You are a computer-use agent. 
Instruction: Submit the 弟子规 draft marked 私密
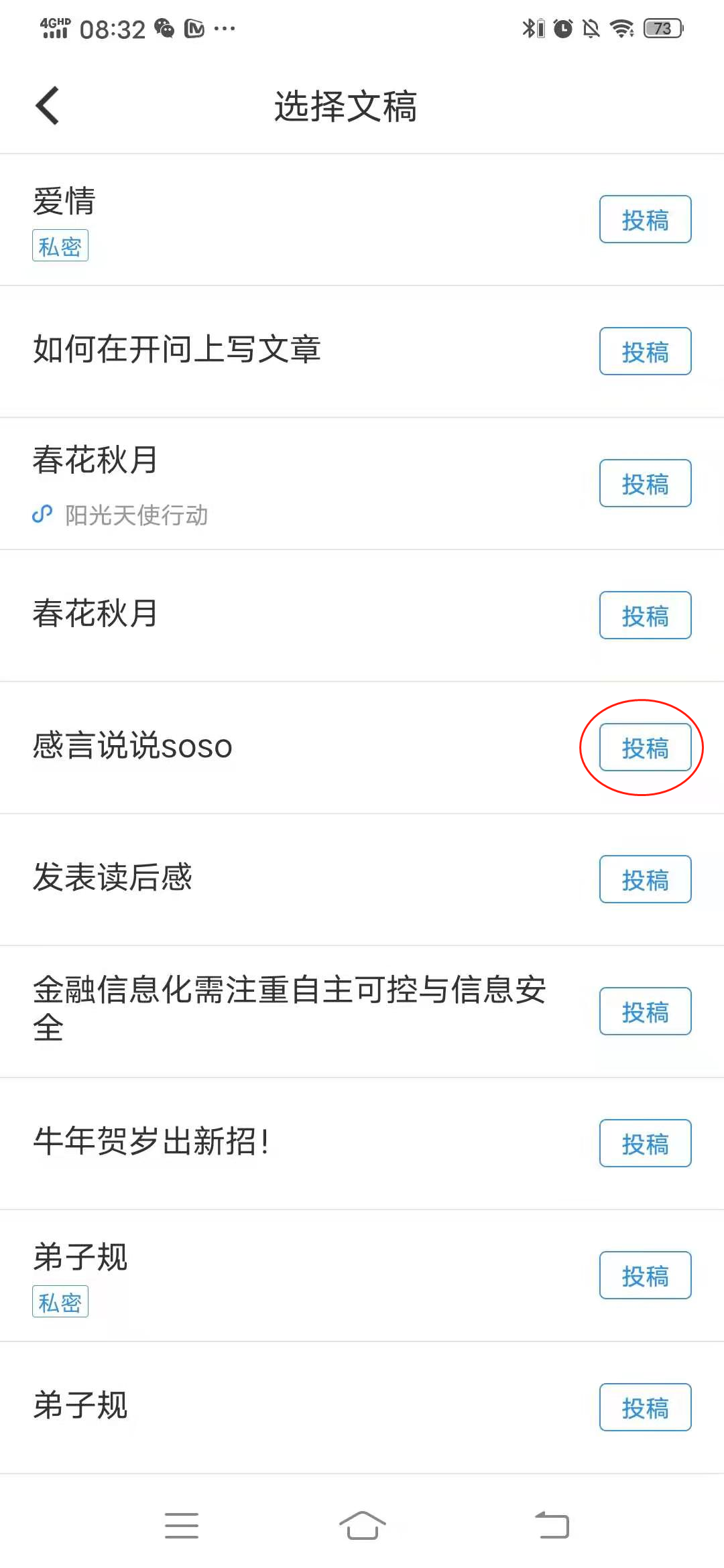coord(645,1275)
